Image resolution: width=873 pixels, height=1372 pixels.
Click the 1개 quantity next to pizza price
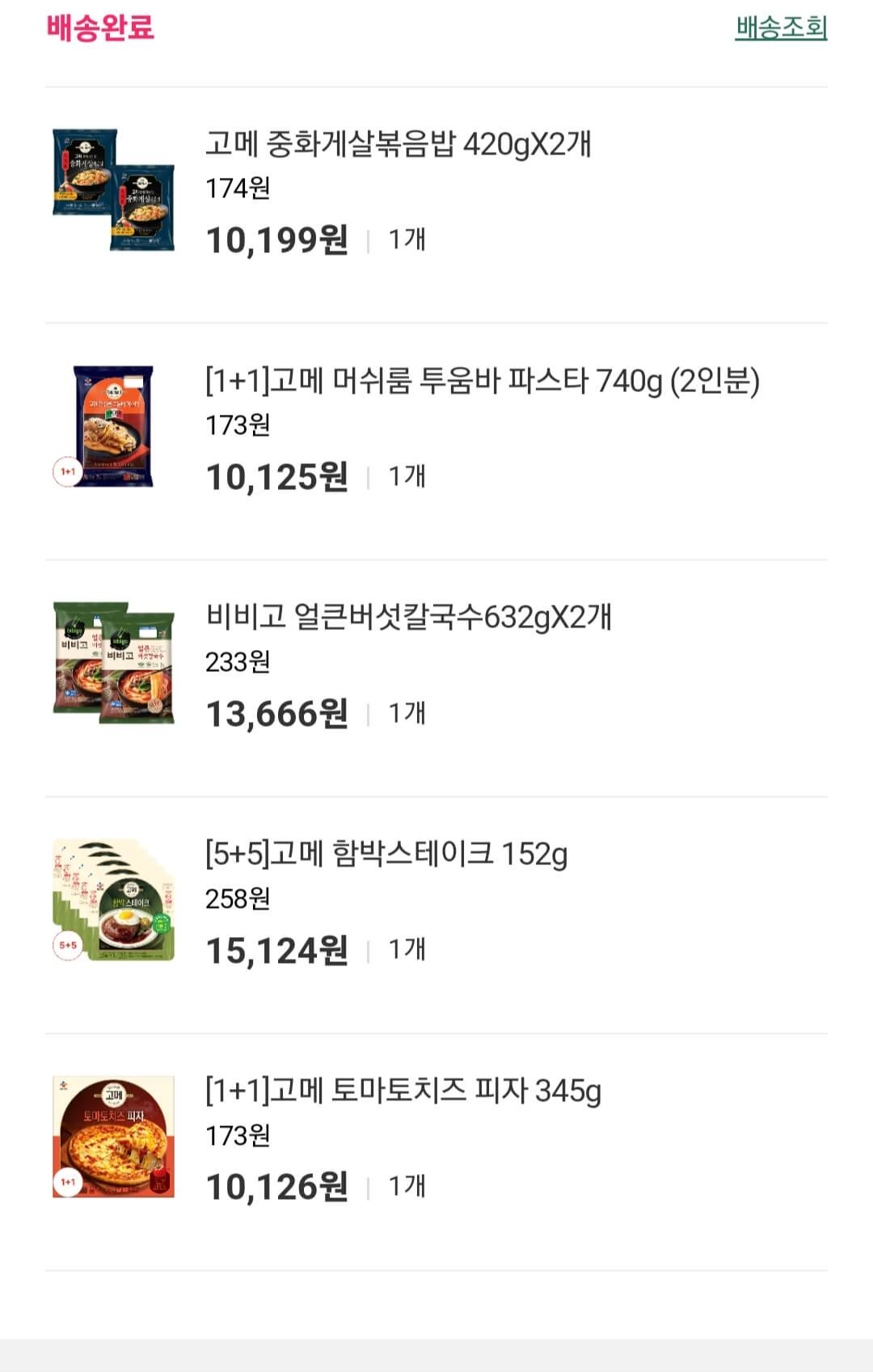pyautogui.click(x=407, y=1185)
